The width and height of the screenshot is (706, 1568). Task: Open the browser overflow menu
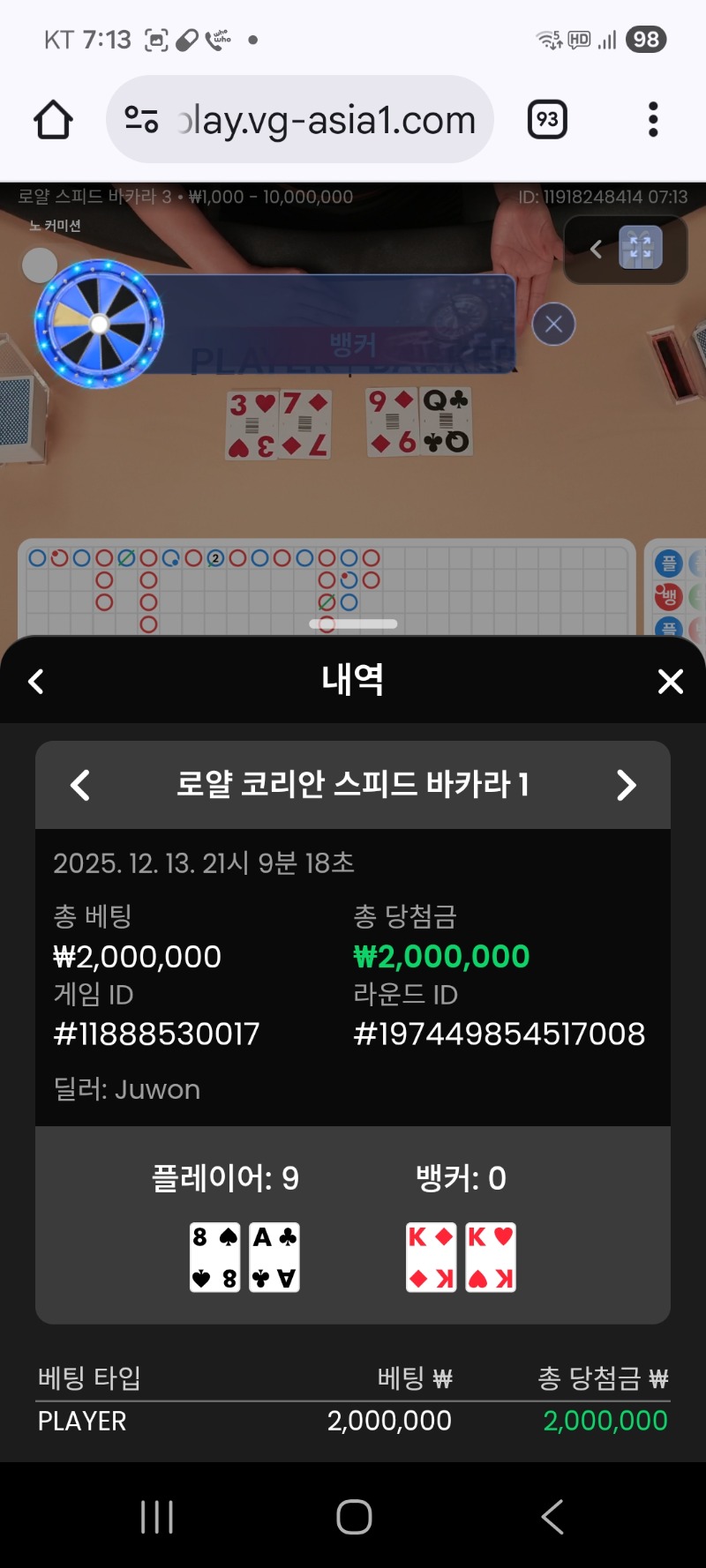(653, 120)
